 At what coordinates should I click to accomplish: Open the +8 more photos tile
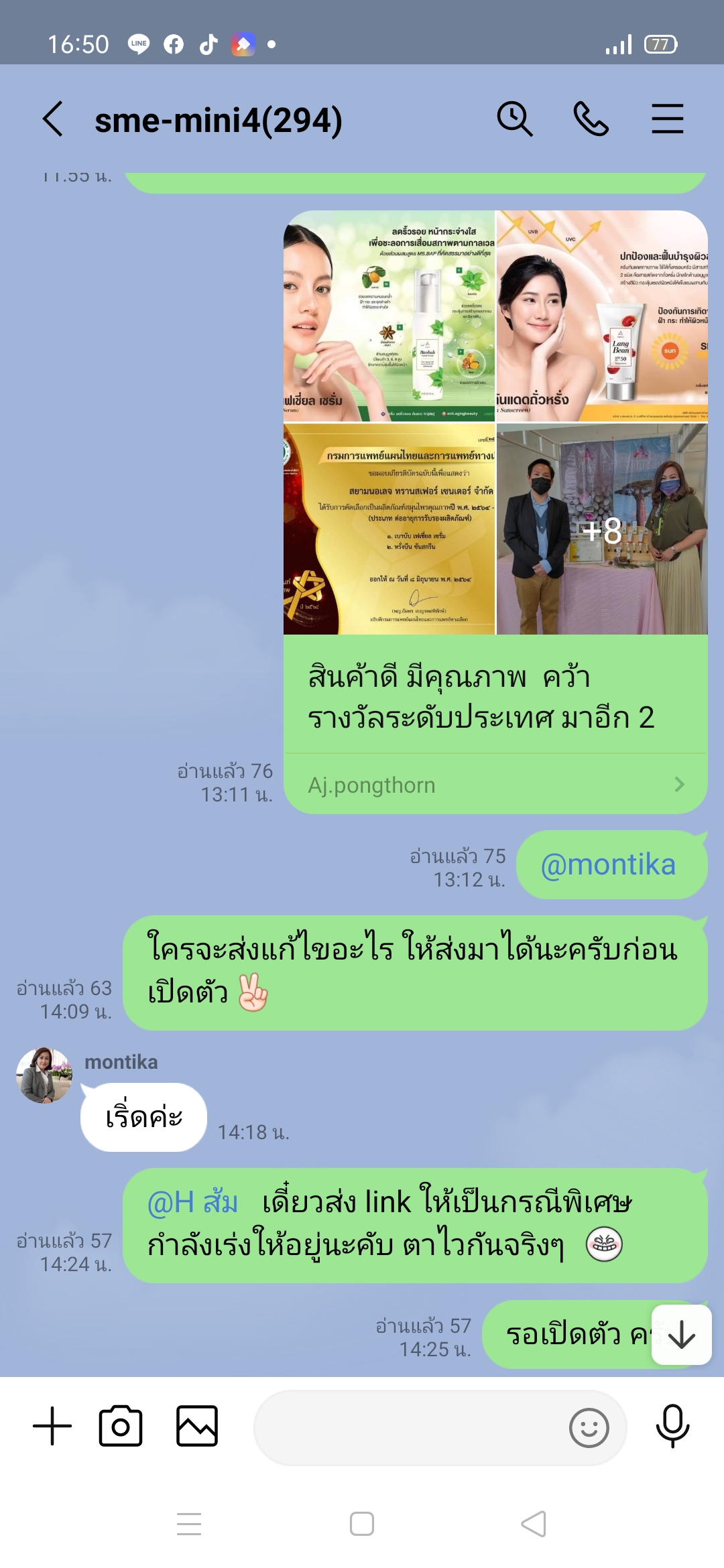click(x=602, y=529)
